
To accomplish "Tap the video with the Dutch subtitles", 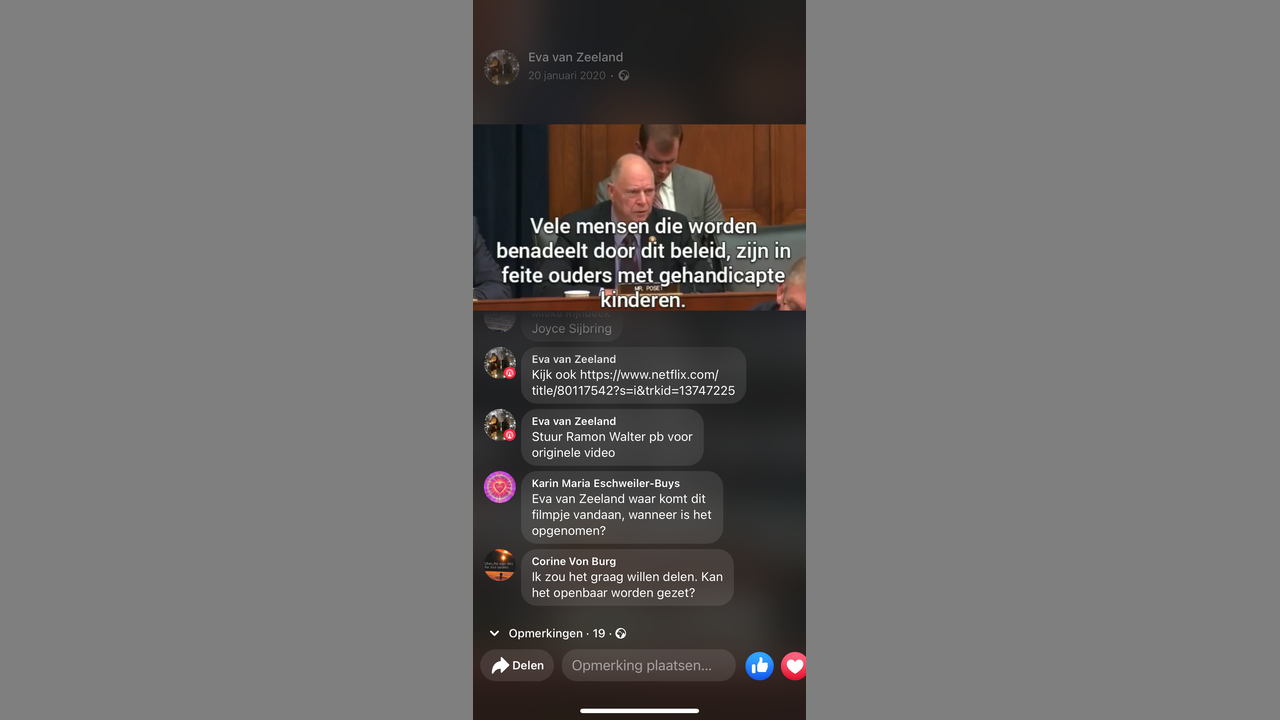I will [x=639, y=217].
